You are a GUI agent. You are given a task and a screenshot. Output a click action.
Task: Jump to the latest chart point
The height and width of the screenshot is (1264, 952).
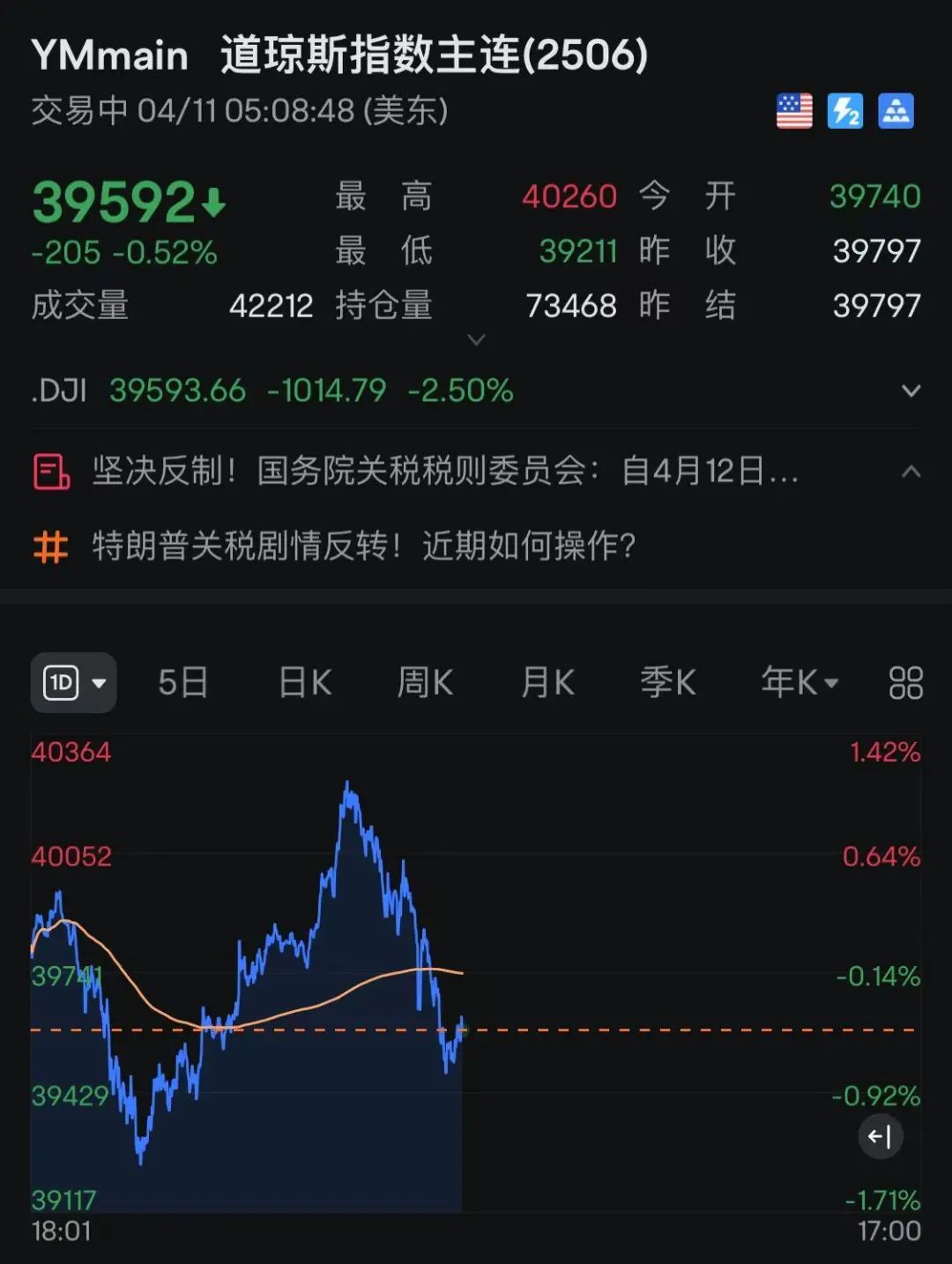[x=880, y=1137]
